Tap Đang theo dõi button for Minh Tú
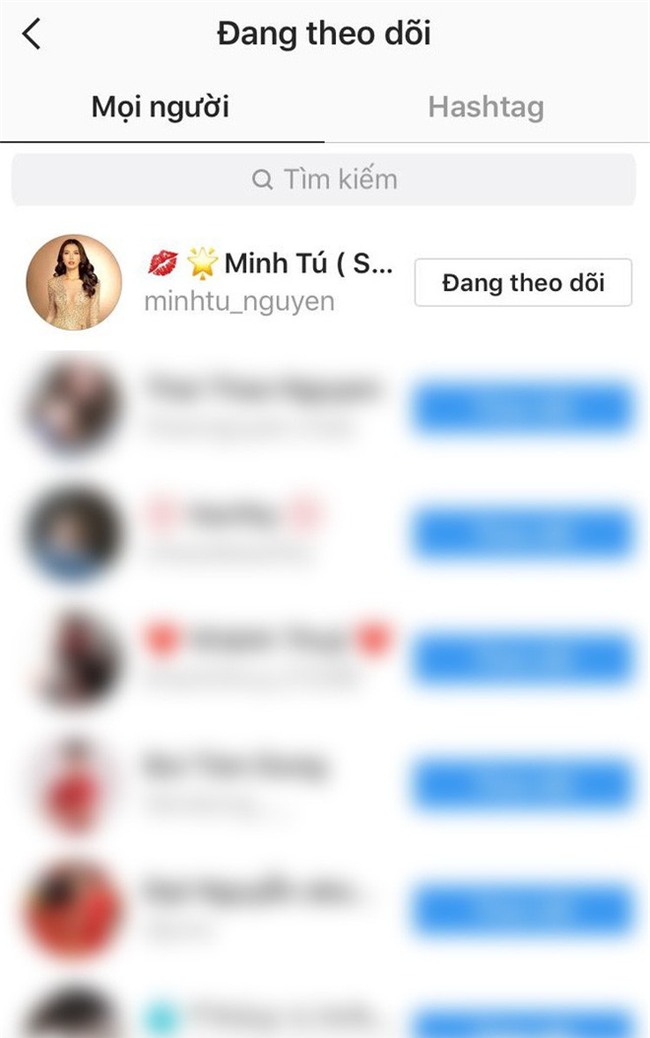The height and width of the screenshot is (1038, 650). pos(523,283)
